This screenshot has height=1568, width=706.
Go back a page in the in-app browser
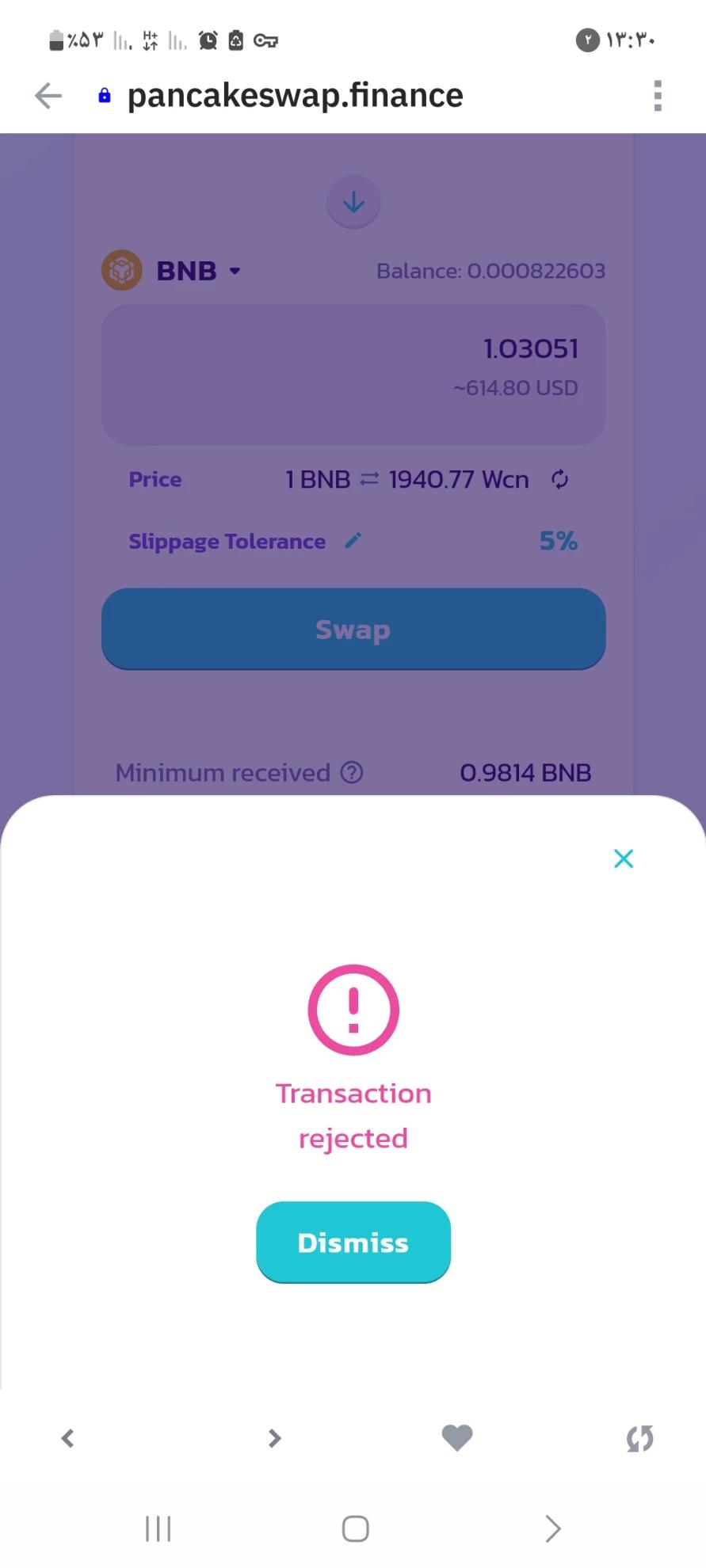tap(68, 1438)
